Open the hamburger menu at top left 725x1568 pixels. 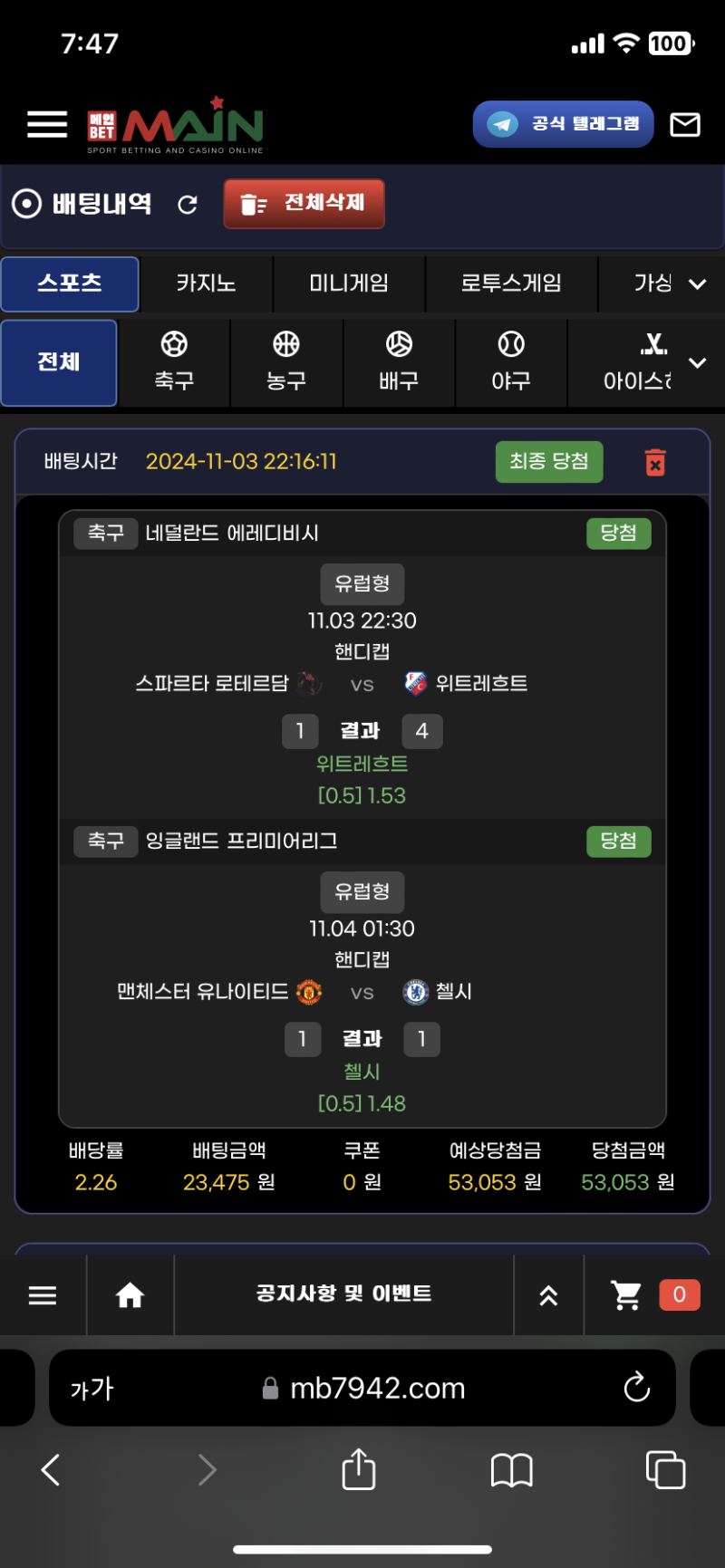[47, 125]
